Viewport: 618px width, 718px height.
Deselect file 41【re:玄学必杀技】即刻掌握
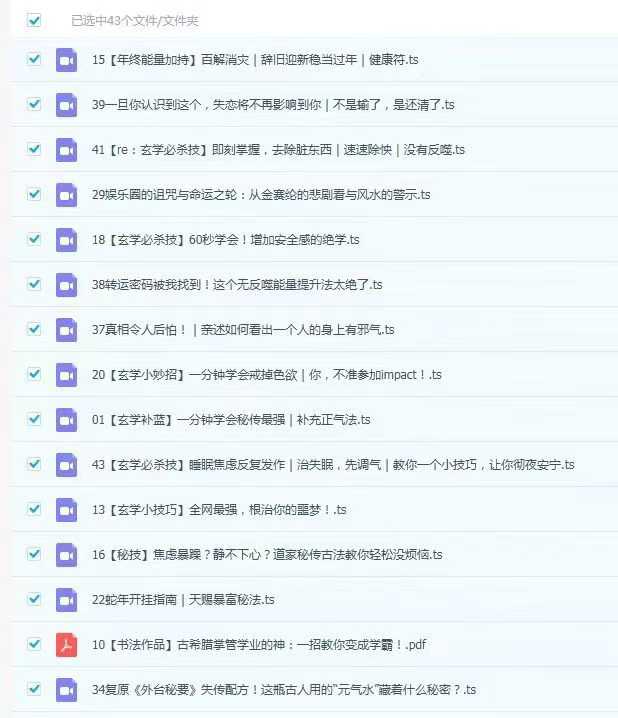coord(34,149)
